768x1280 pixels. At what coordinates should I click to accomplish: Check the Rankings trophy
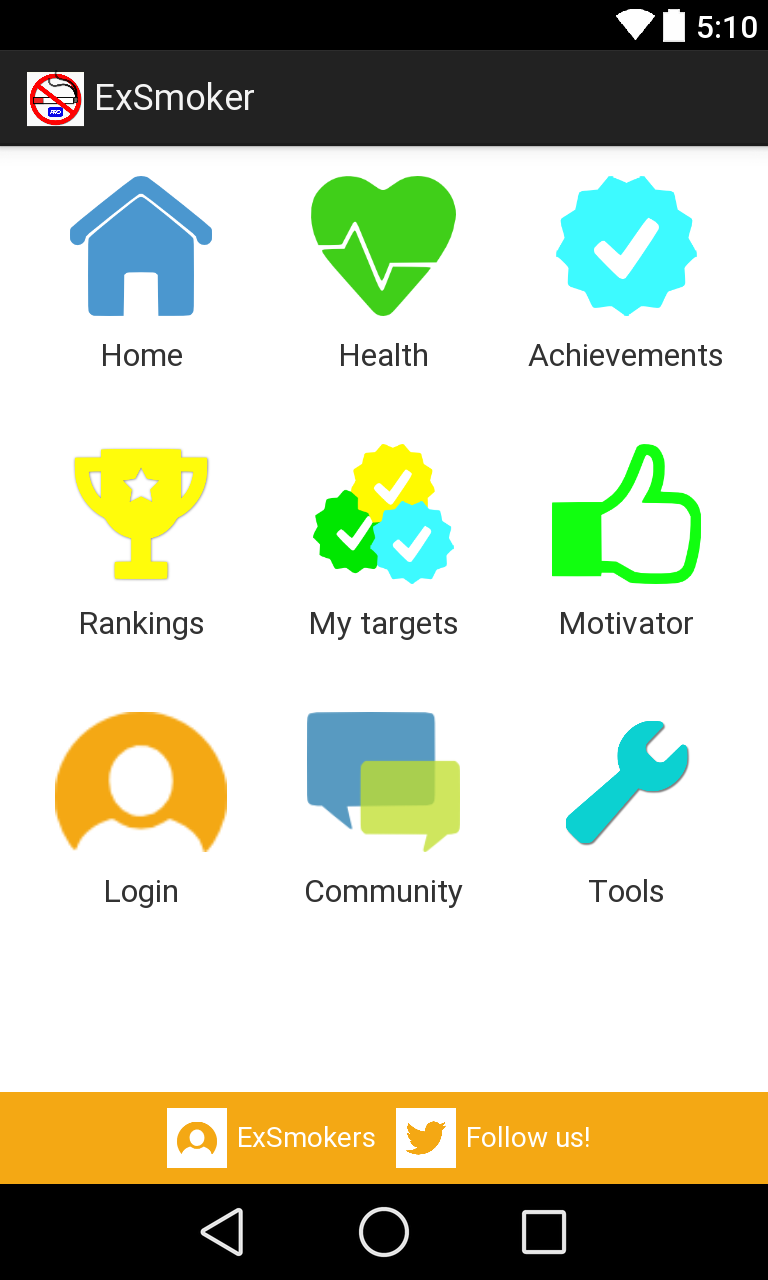pos(141,514)
